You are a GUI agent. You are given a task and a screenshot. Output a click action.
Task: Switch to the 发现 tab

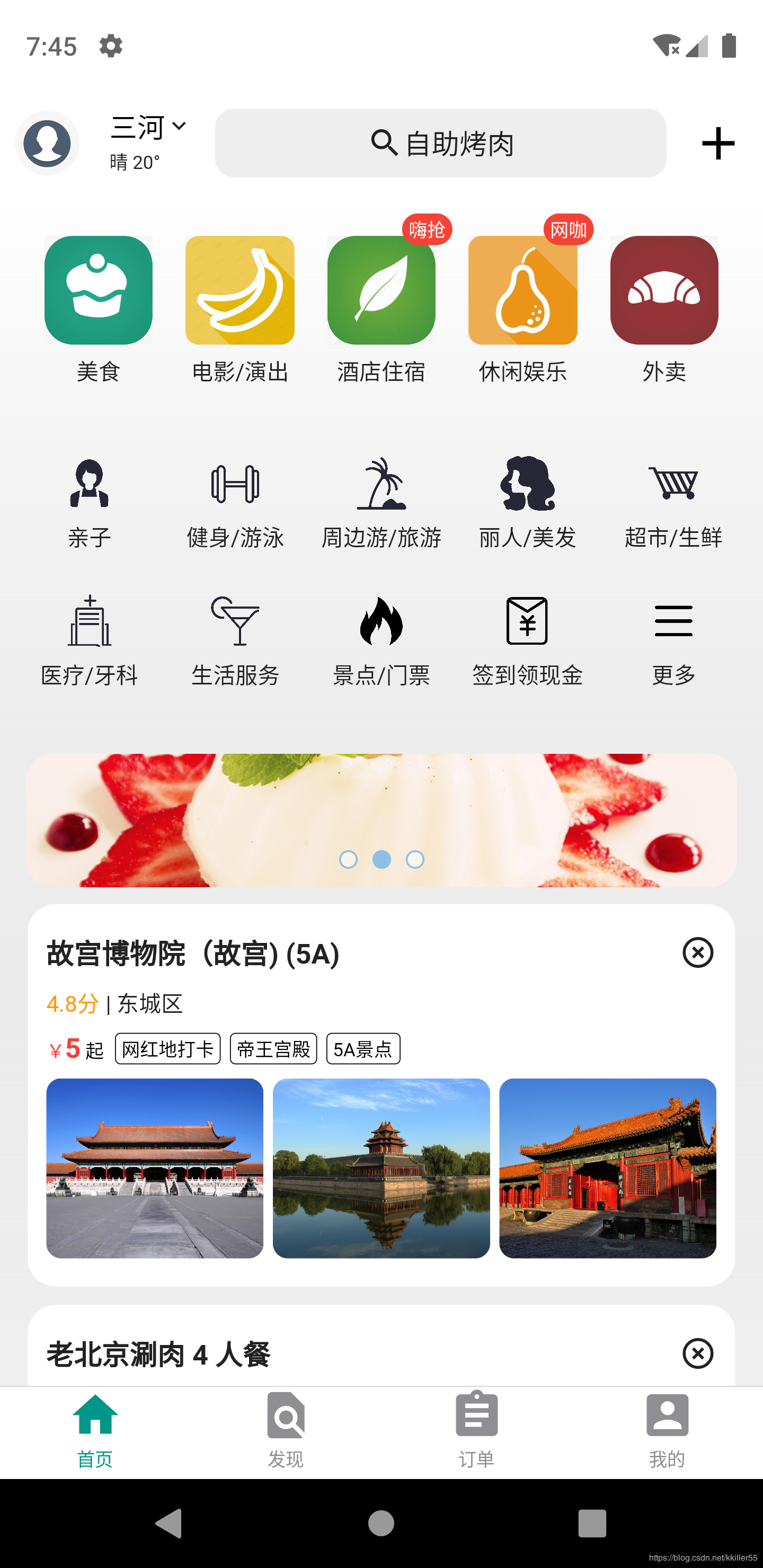286,1430
